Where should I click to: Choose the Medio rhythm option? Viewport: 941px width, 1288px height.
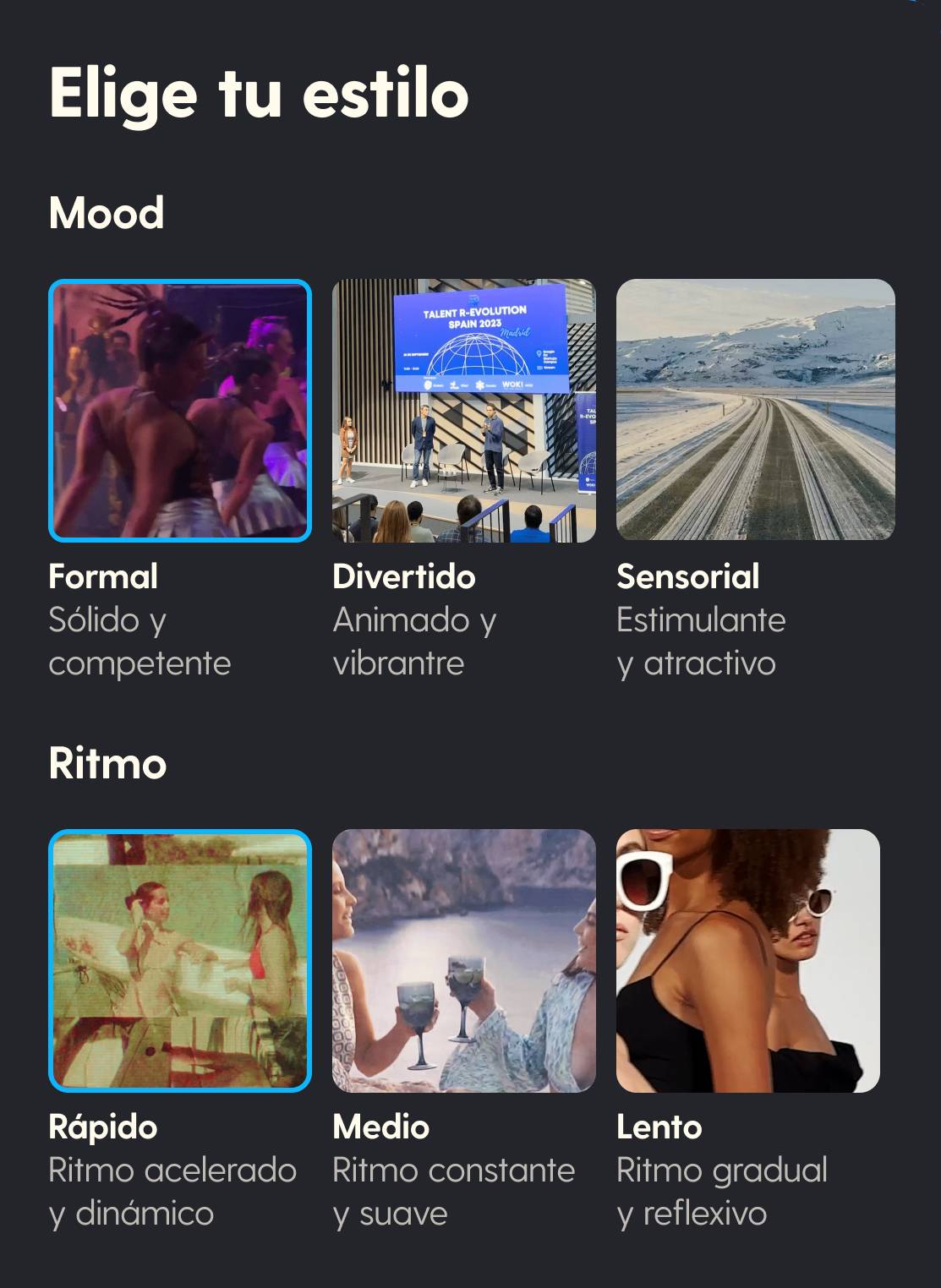(x=464, y=961)
